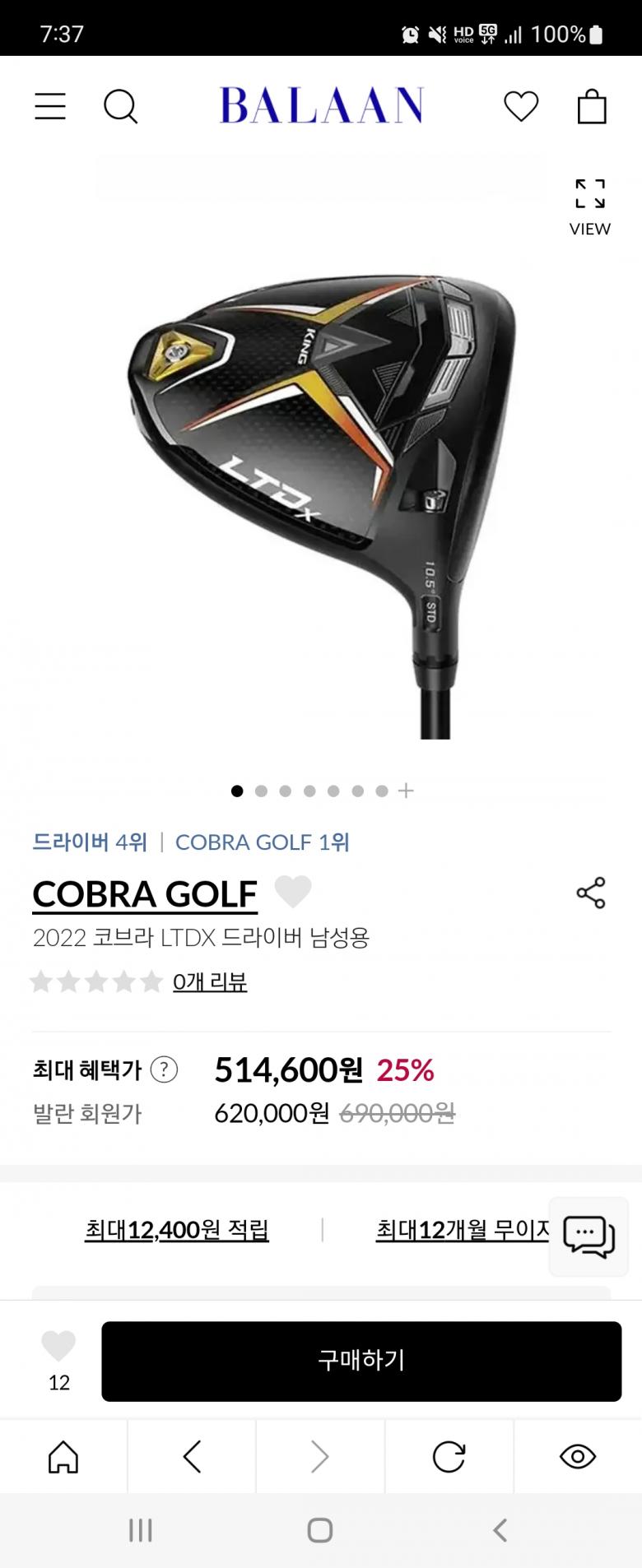Reload the page
Screen dimensions: 642x1568
449,1457
